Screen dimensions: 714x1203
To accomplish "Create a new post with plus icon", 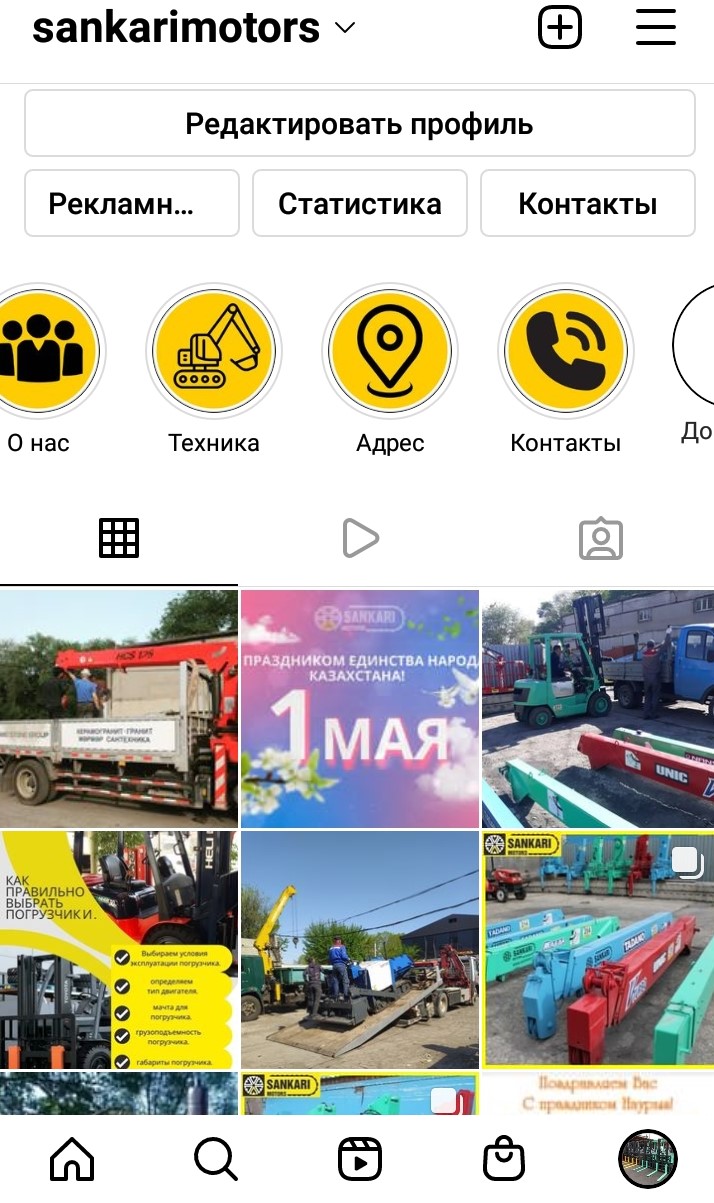I will click(560, 27).
